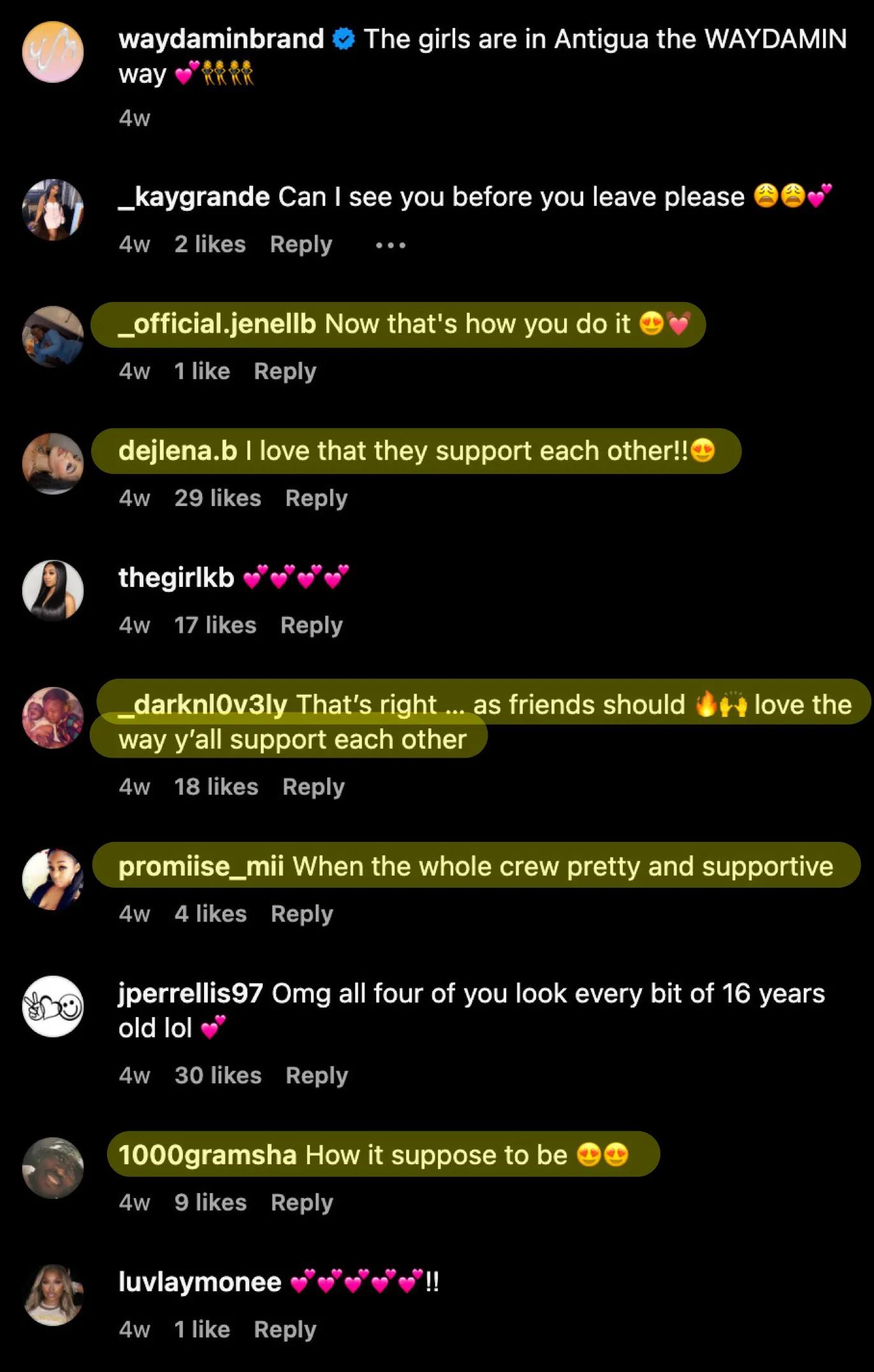874x1372 pixels.
Task: Reply to thegirlkb's comment
Action: 312,626
